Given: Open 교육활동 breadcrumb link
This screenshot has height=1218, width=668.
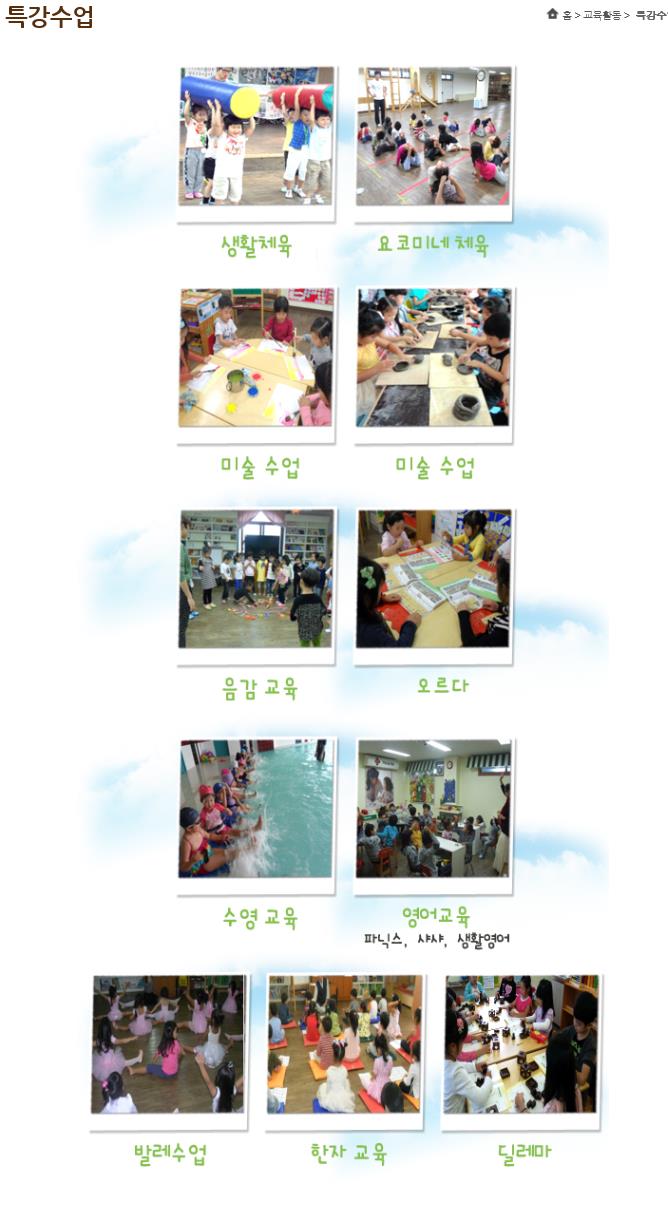Looking at the screenshot, I should pos(602,15).
